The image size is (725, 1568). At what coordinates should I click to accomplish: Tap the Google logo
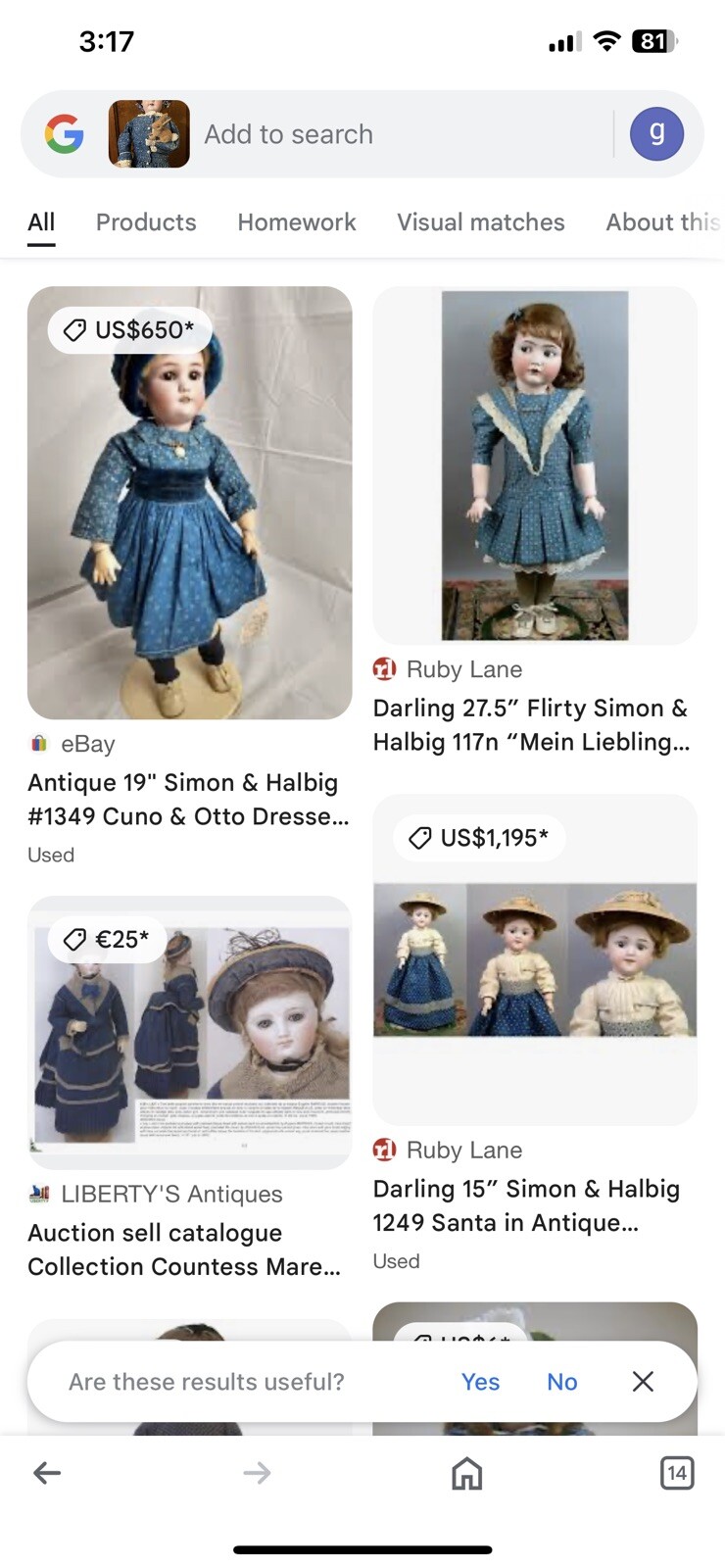[x=65, y=134]
